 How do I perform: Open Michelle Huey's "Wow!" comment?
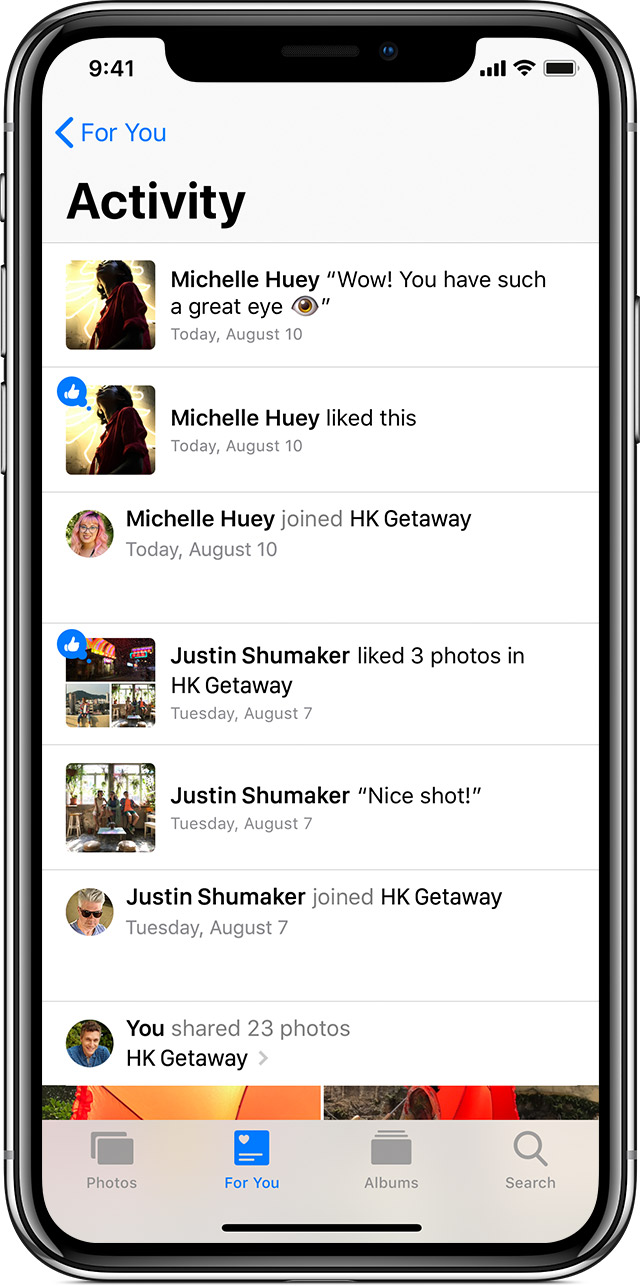320,305
